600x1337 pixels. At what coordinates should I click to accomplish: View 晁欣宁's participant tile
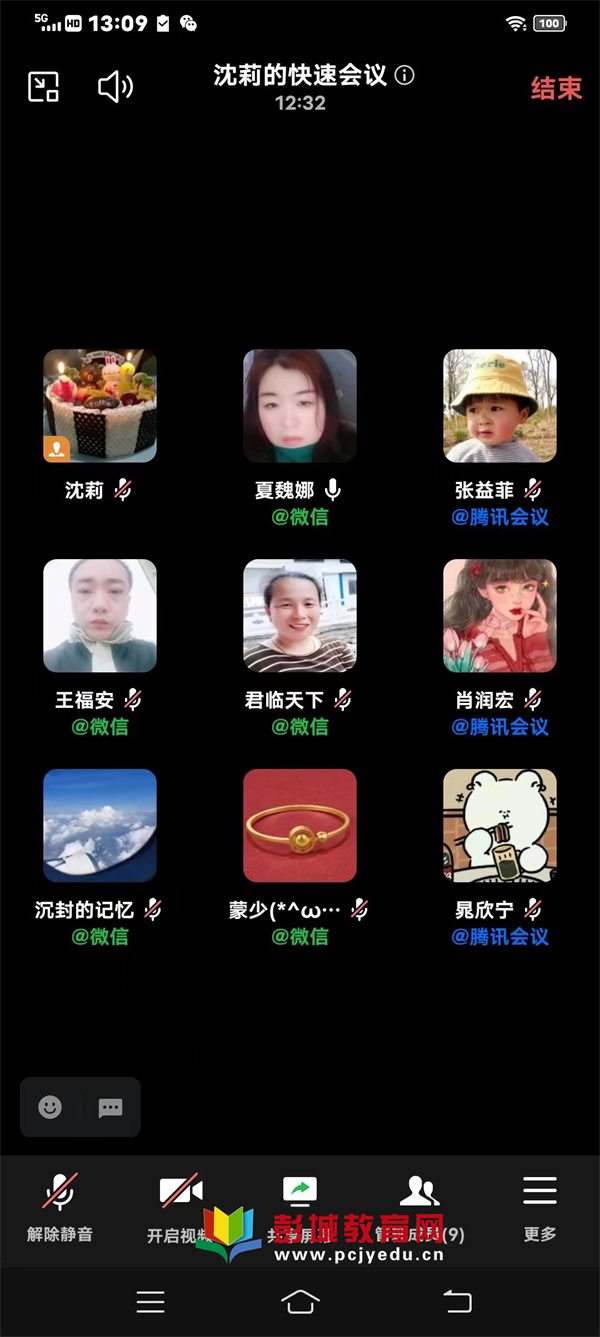tap(500, 826)
